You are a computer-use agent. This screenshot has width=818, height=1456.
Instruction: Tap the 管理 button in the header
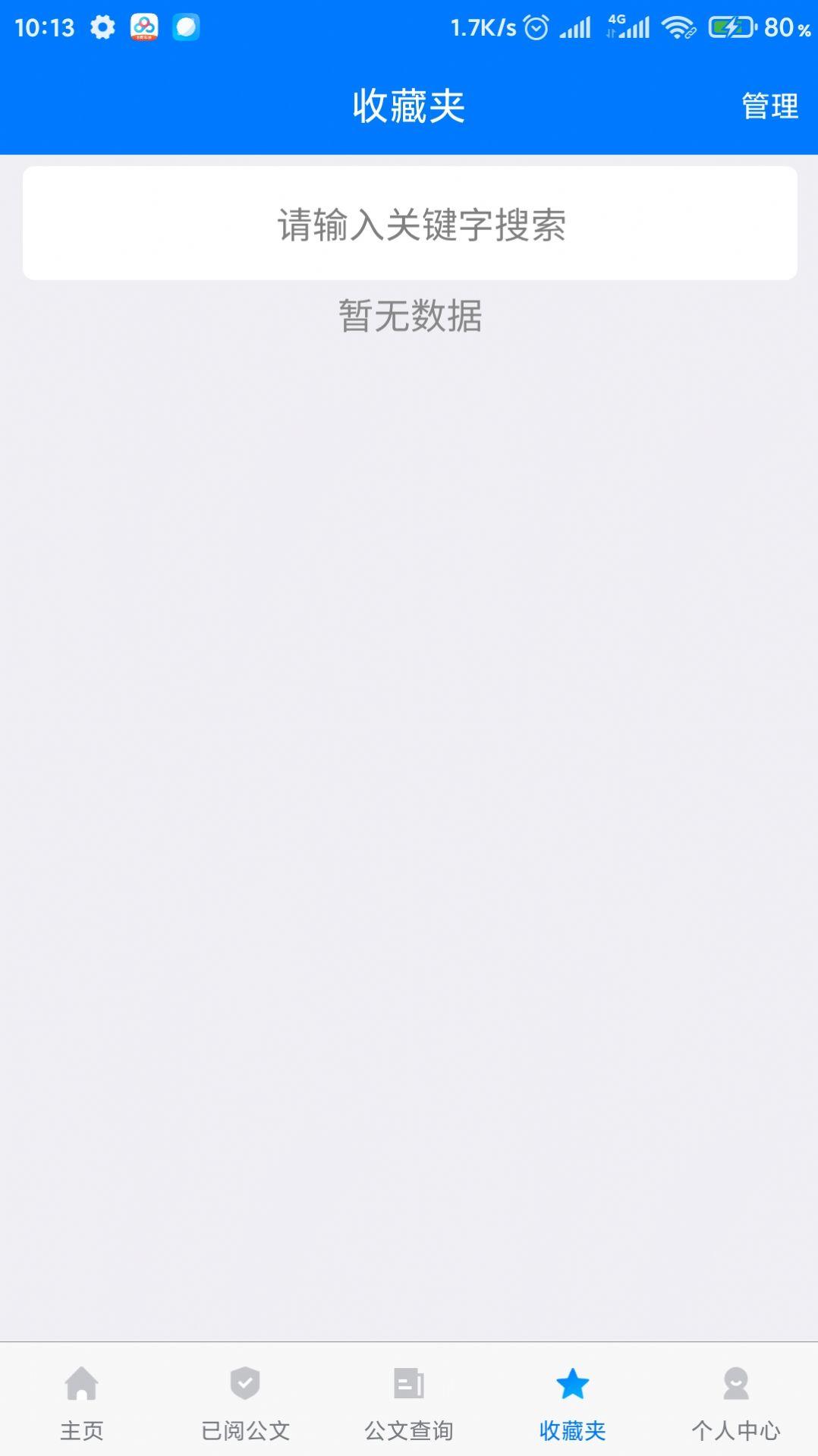click(769, 106)
